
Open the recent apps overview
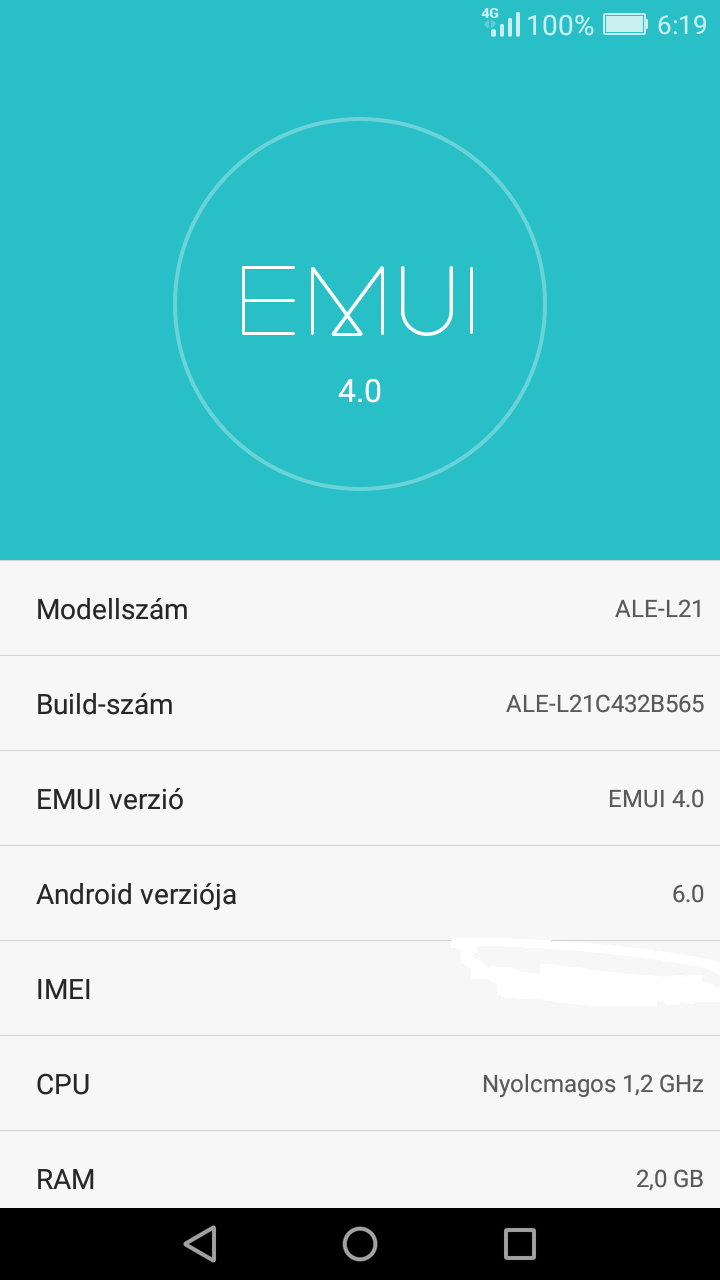tap(520, 1243)
